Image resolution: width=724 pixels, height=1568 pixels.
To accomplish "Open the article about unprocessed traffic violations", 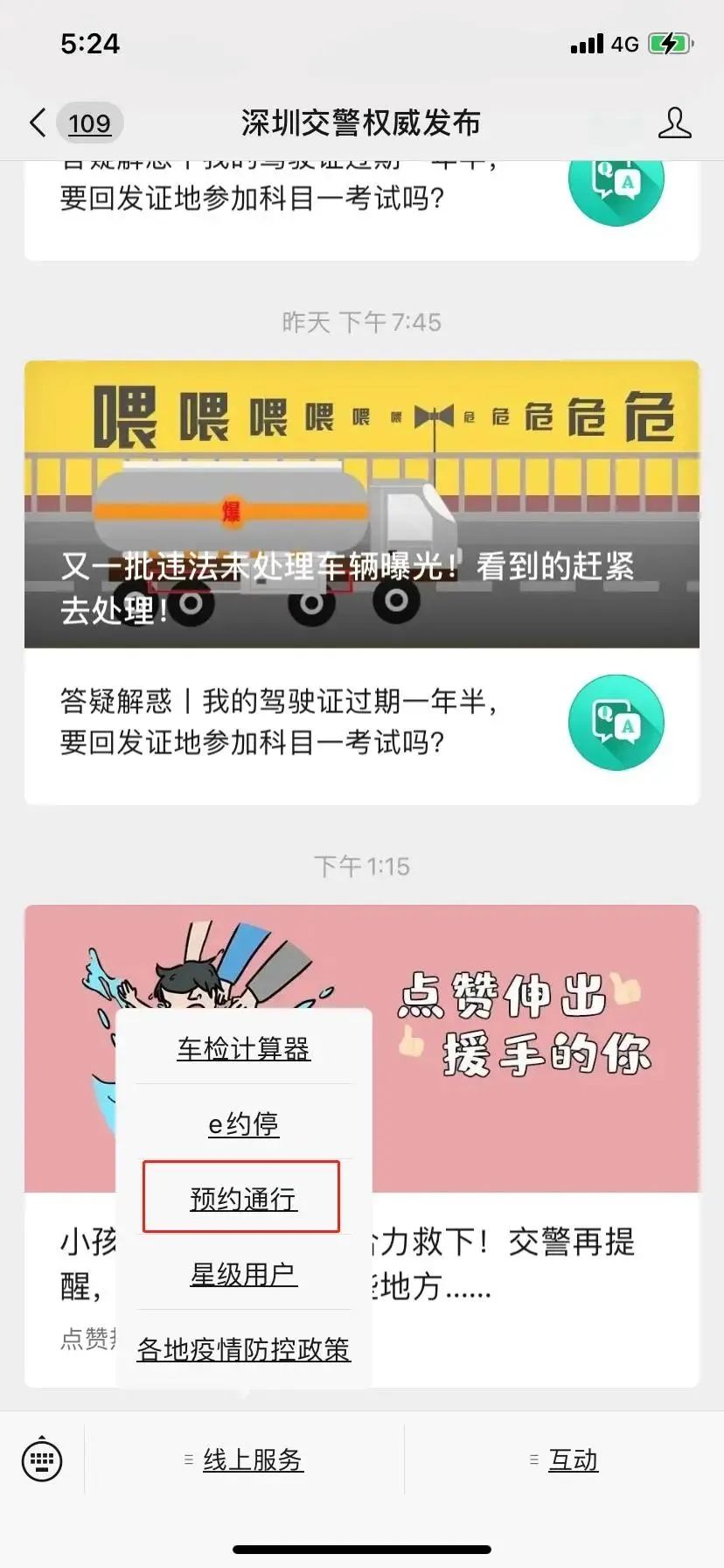I will 362,504.
